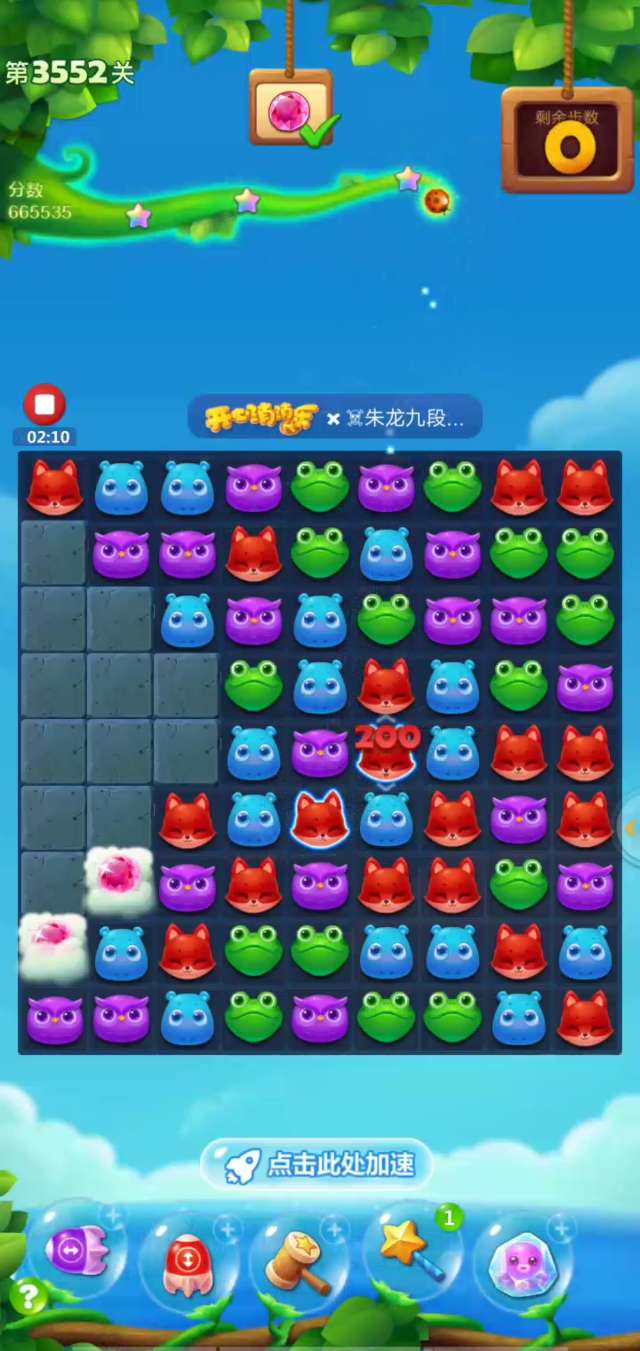Viewport: 640px width, 1351px height.
Task: Activate the star magic wand booster
Action: tap(410, 1254)
